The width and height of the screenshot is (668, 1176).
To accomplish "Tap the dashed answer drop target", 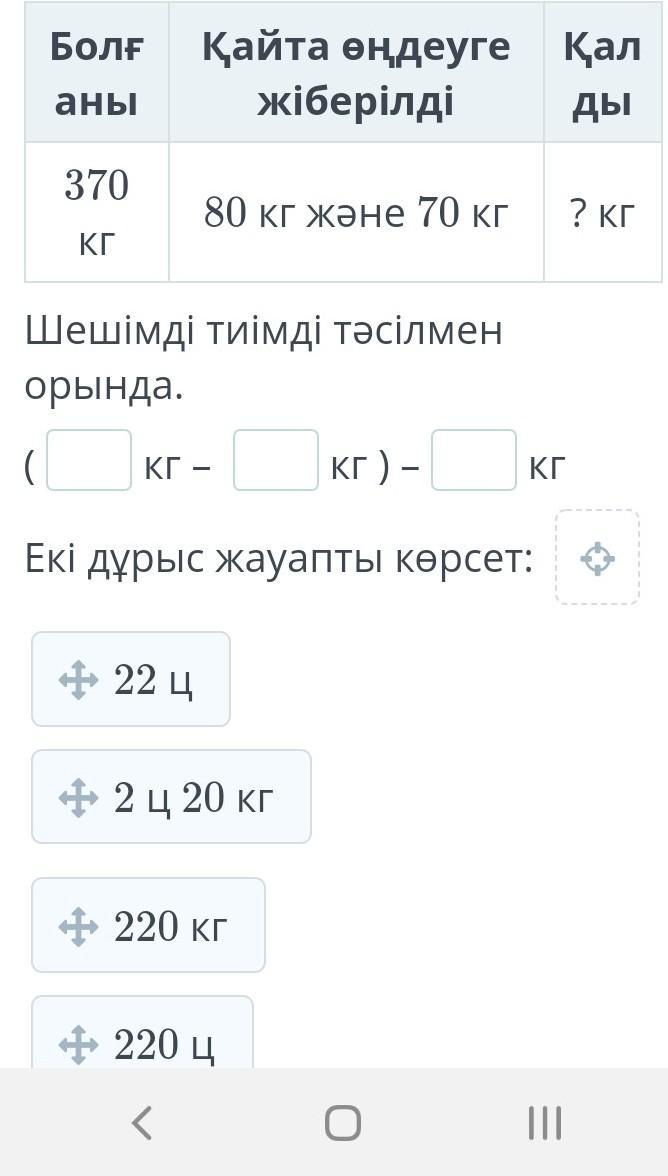I will pyautogui.click(x=598, y=557).
